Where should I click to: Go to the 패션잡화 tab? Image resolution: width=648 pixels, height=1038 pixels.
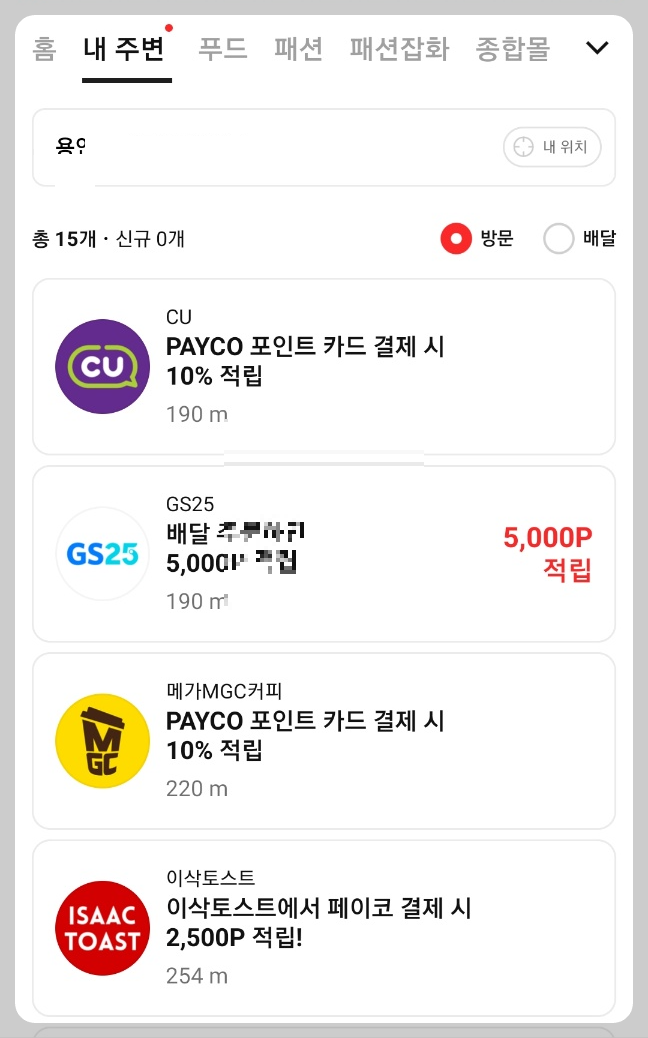[x=399, y=48]
